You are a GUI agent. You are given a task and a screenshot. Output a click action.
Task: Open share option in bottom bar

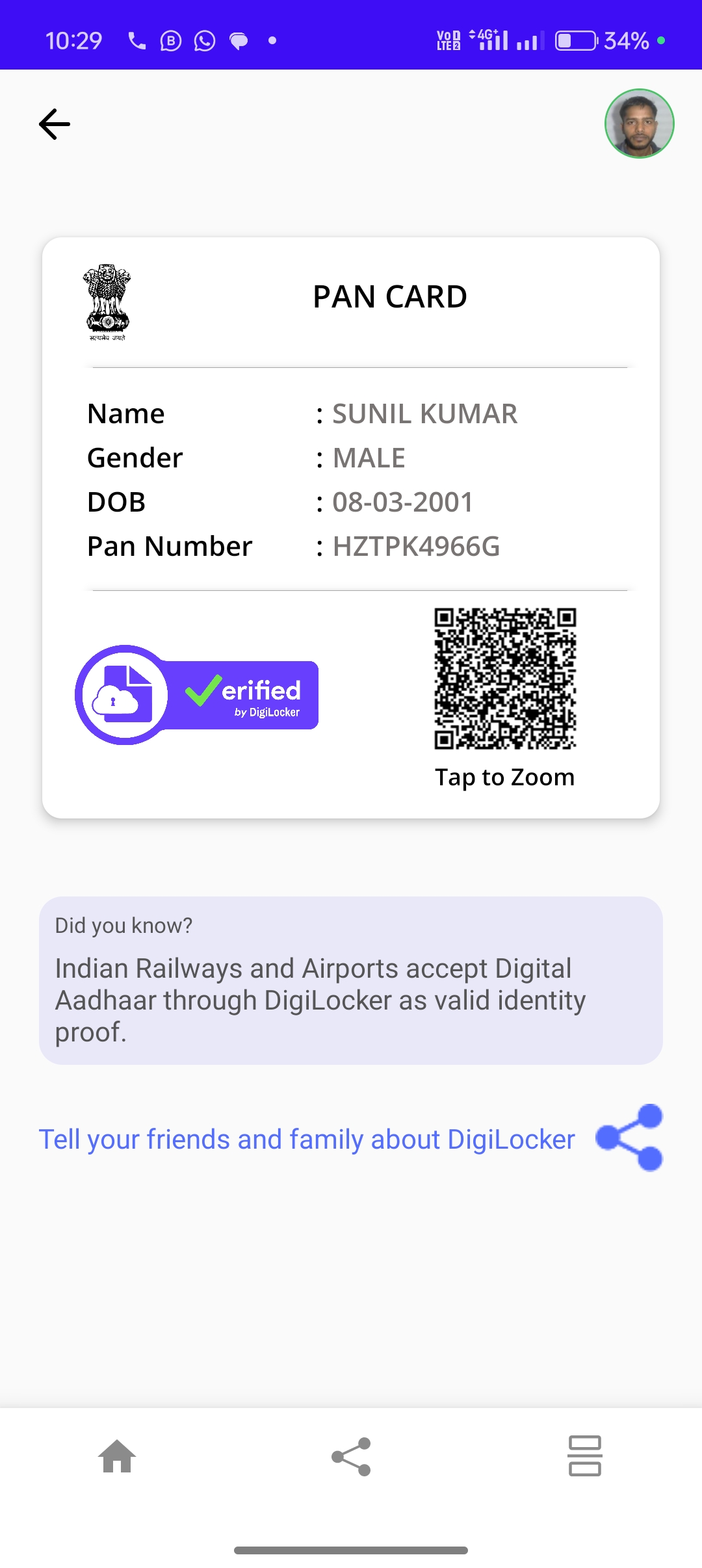click(351, 1457)
